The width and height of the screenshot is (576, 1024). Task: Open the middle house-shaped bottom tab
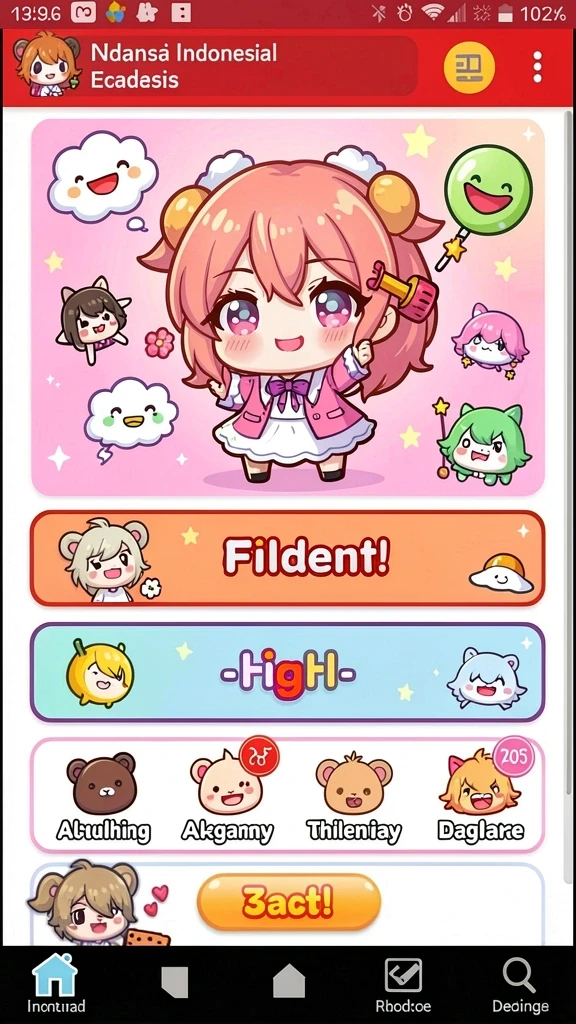pos(289,982)
